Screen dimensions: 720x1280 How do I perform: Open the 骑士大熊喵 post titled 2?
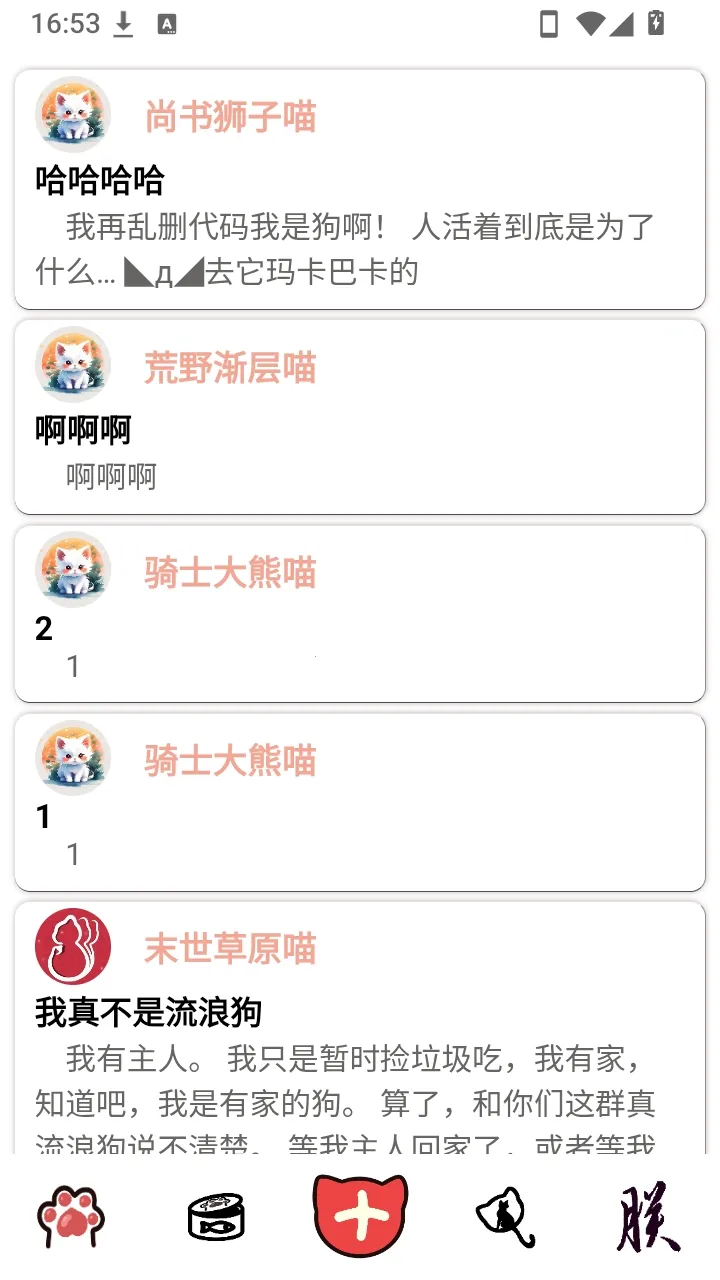[x=360, y=613]
